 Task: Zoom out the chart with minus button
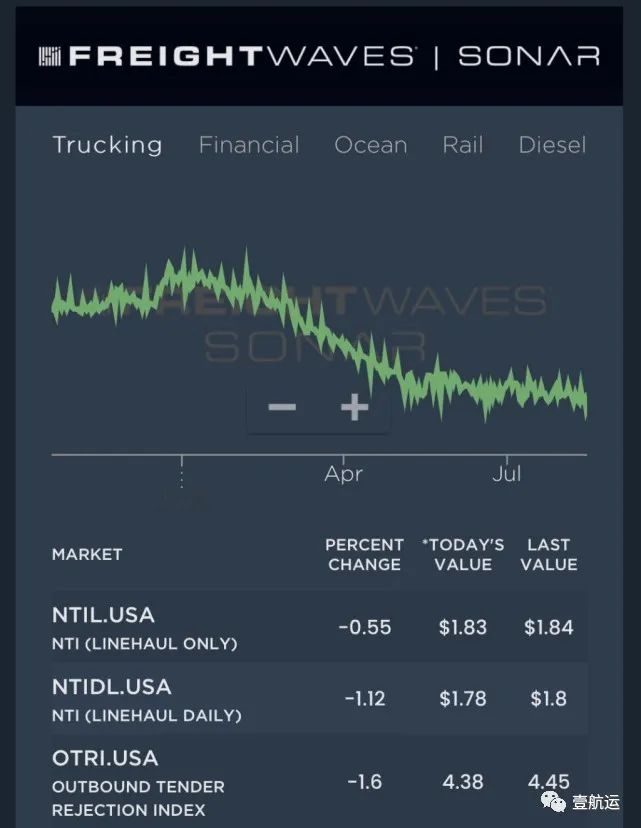[x=282, y=407]
